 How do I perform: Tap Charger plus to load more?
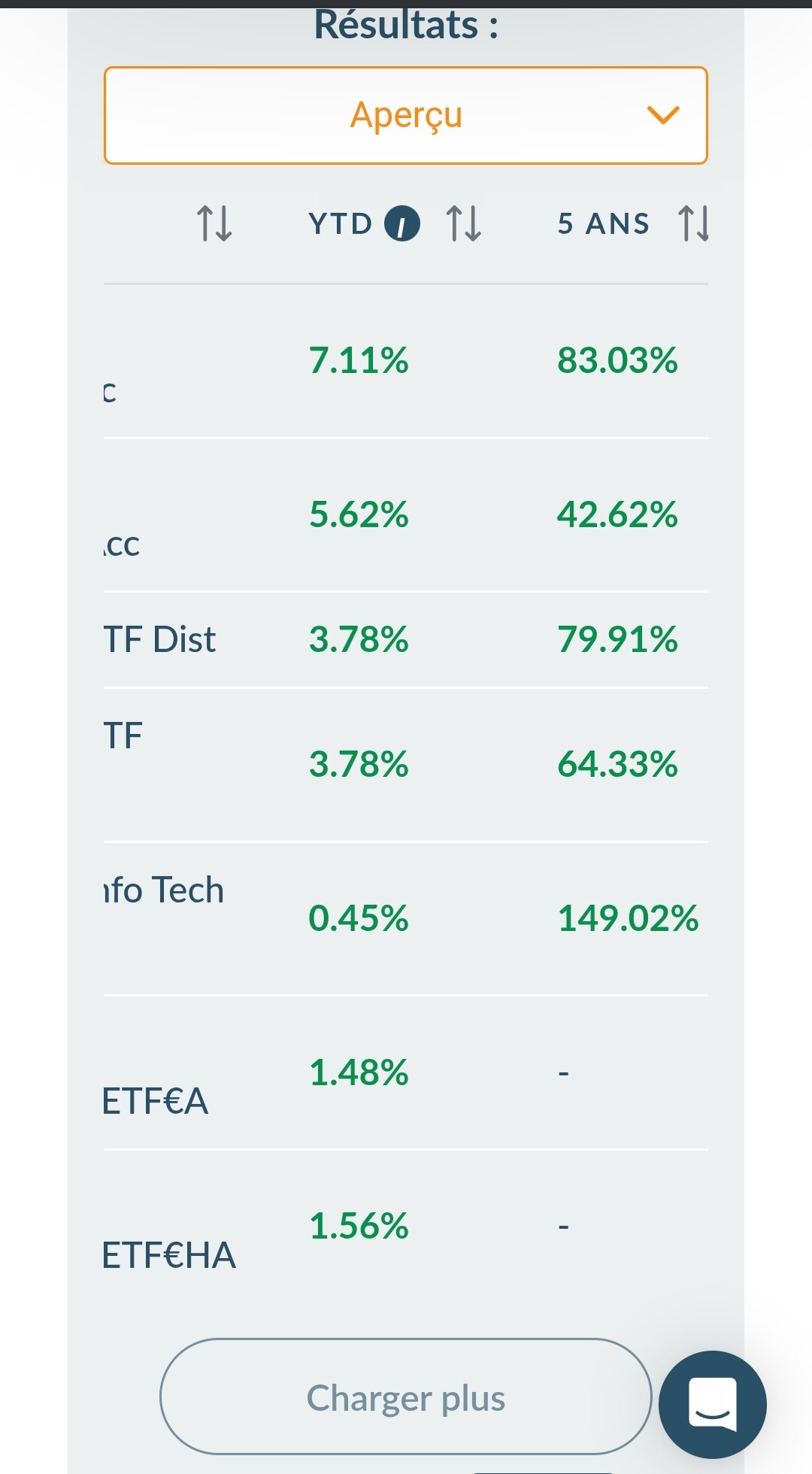click(x=406, y=1397)
